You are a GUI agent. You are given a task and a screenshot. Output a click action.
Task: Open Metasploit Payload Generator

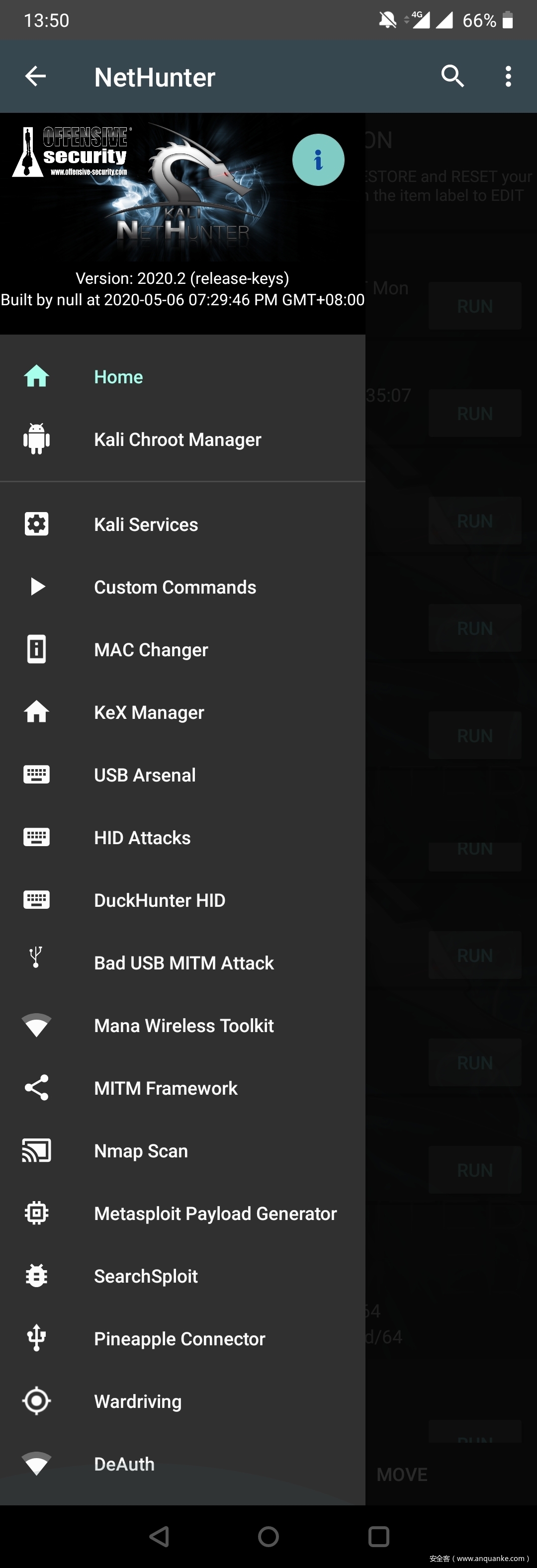[x=215, y=1214]
